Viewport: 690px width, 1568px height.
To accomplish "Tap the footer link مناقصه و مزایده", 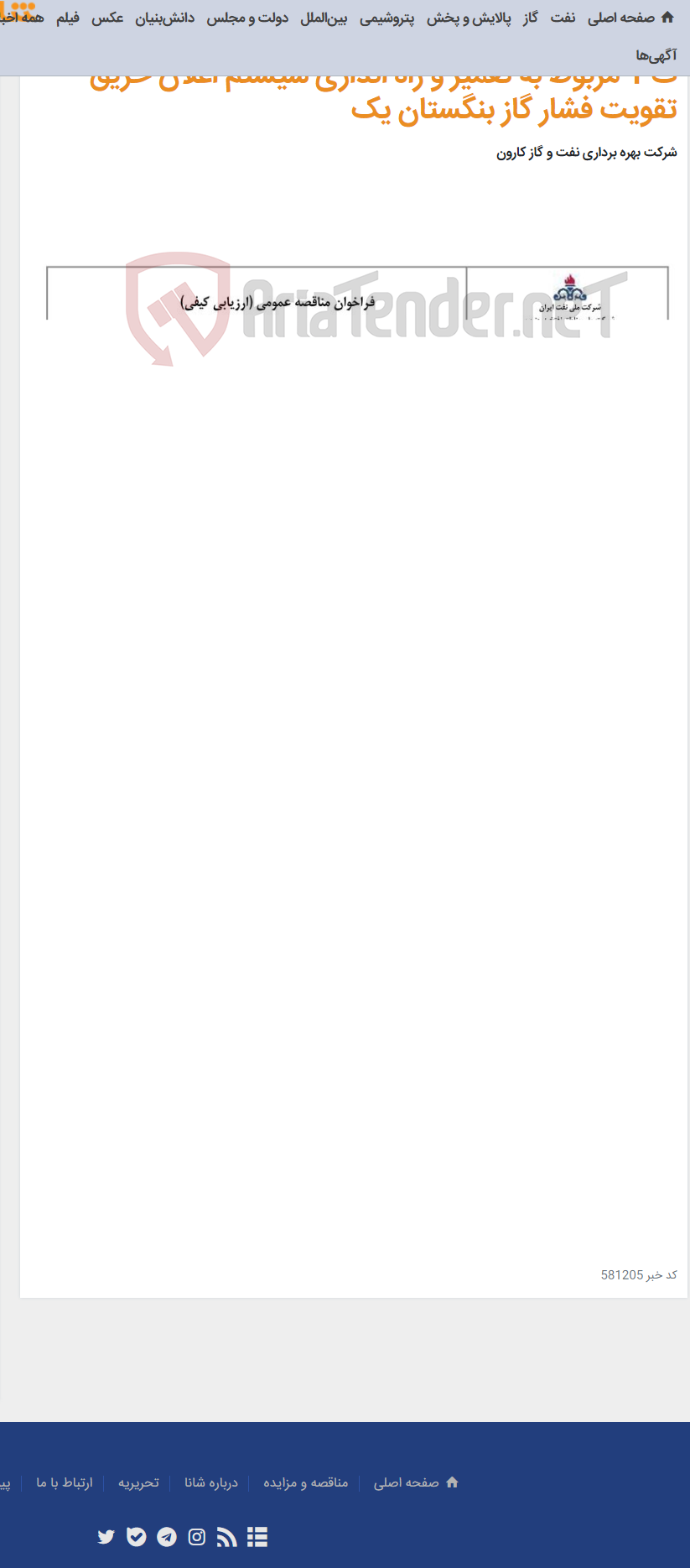I will (305, 1482).
